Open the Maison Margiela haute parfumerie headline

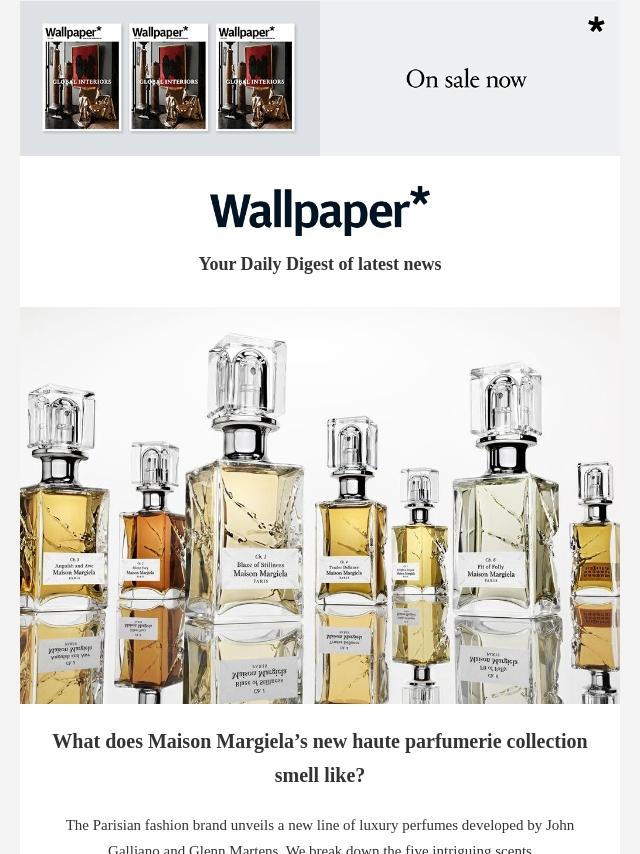point(320,758)
